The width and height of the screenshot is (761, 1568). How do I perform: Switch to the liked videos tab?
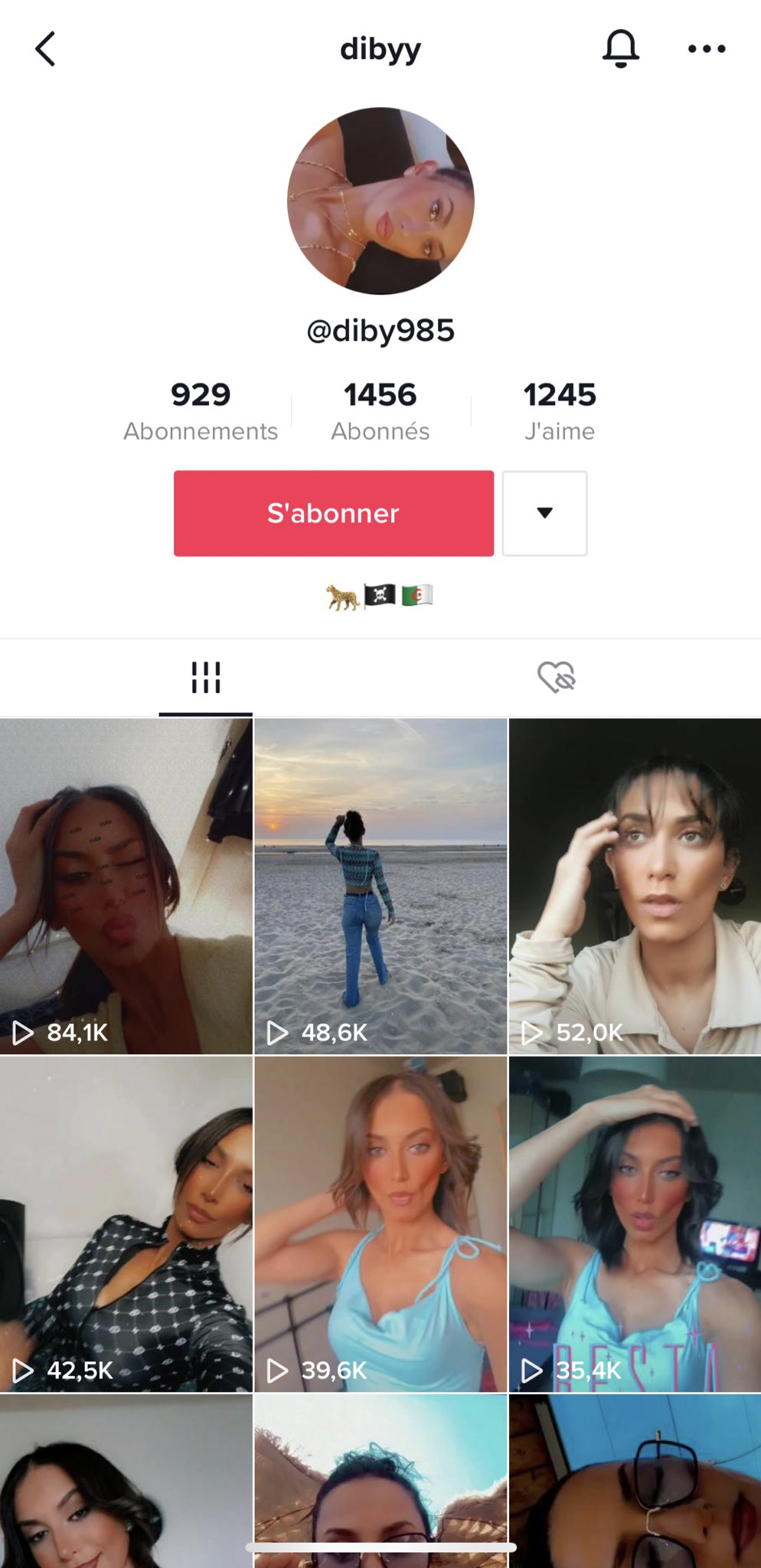(x=556, y=678)
